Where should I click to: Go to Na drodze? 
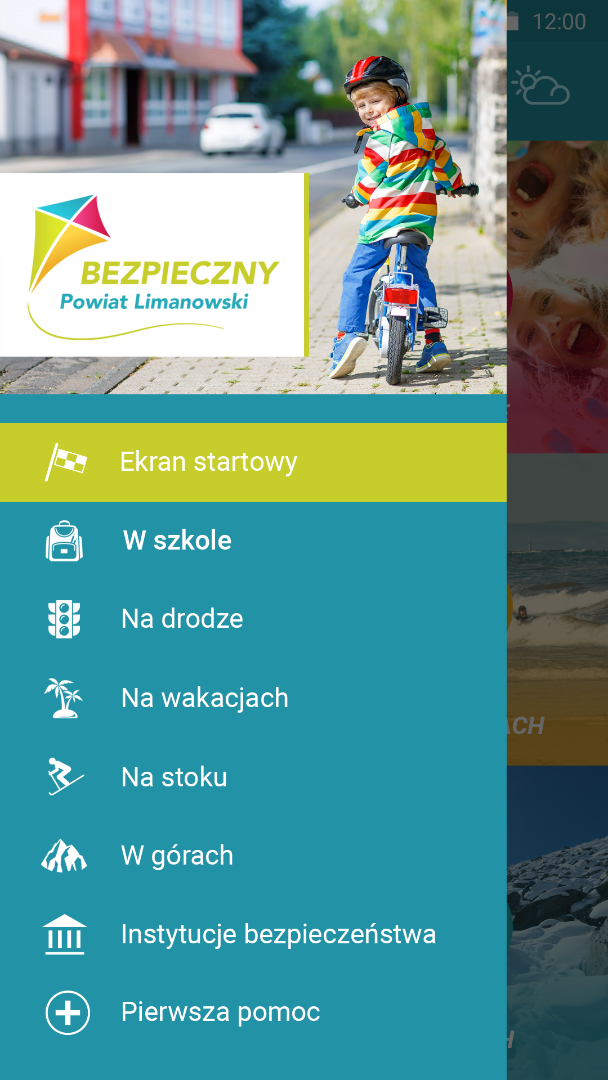point(182,619)
